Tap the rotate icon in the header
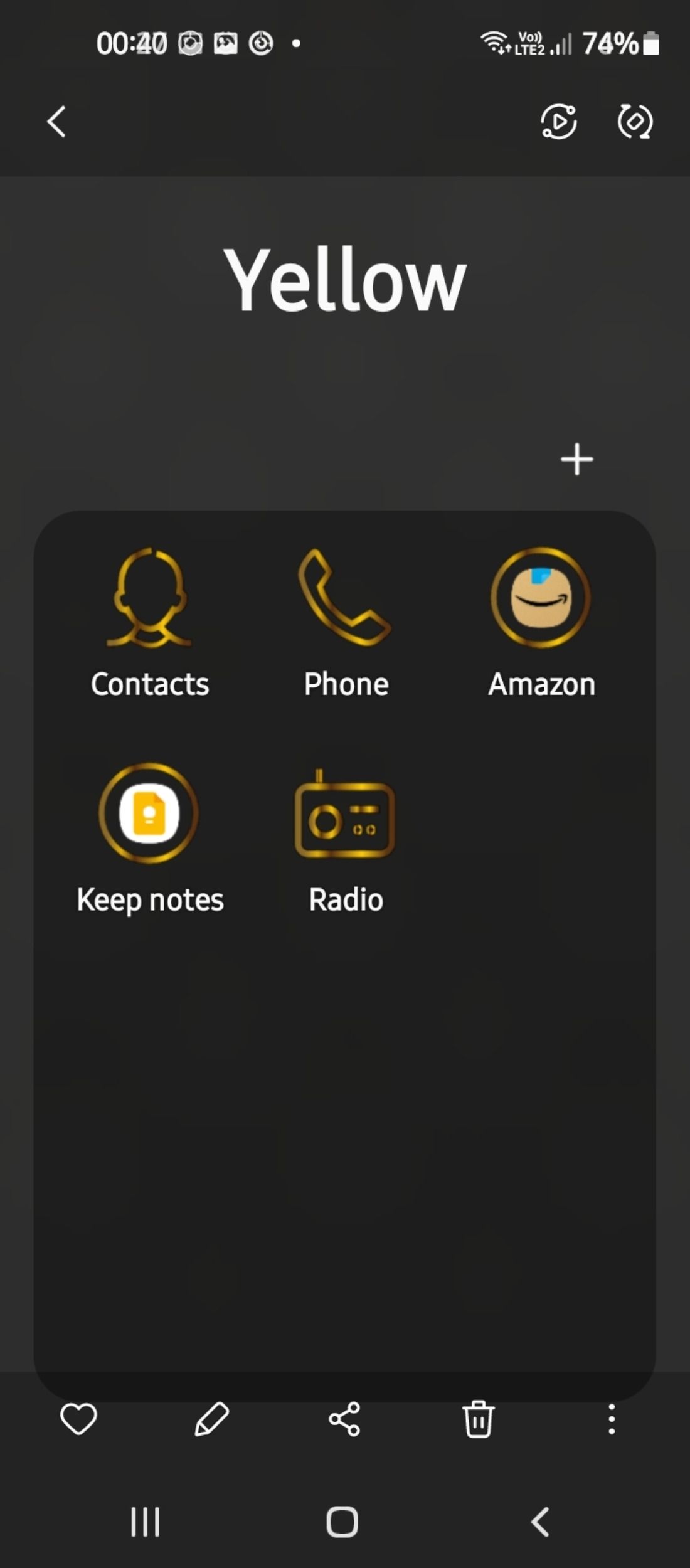 click(635, 122)
